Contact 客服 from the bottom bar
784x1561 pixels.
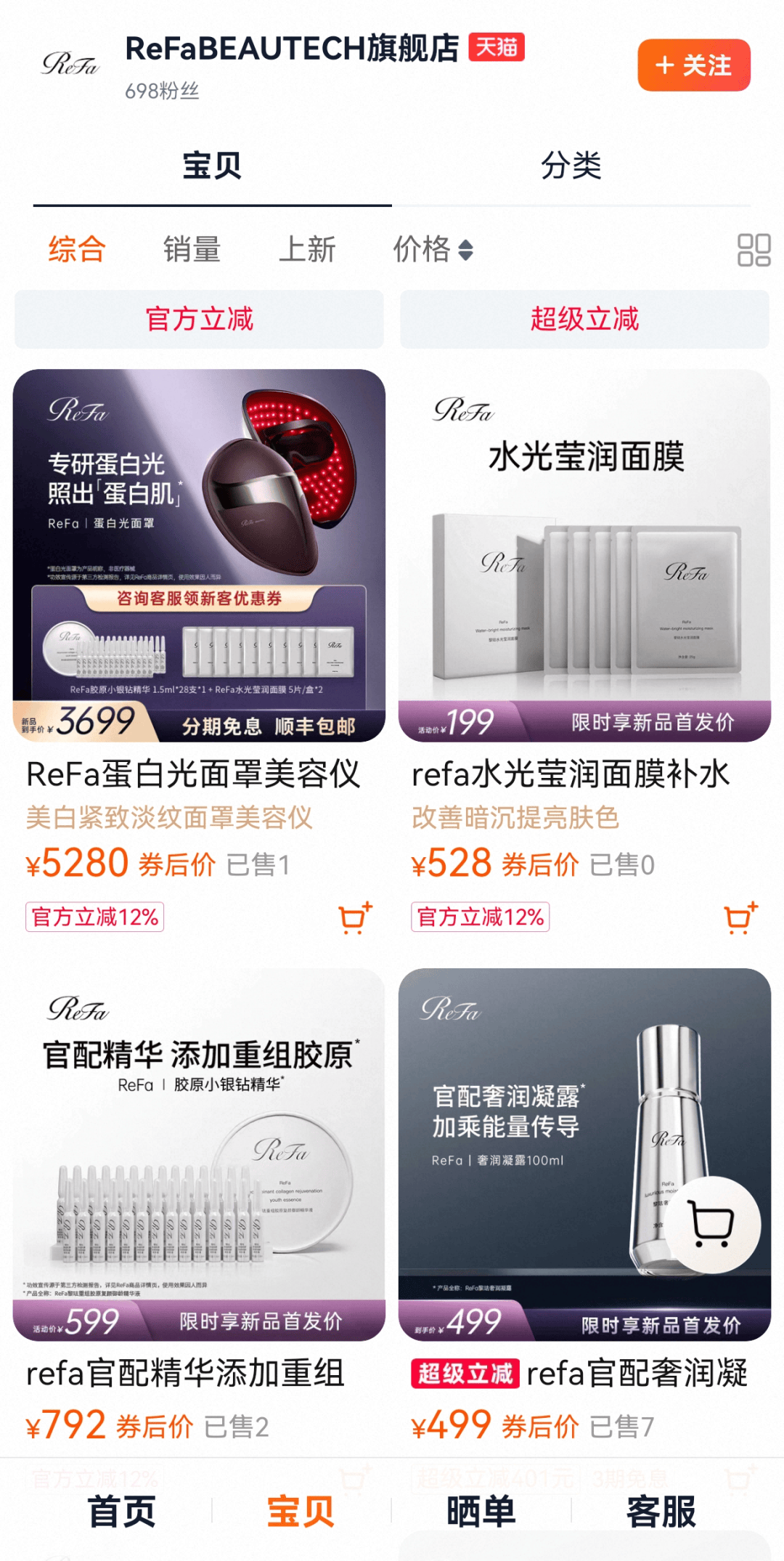pos(661,1512)
